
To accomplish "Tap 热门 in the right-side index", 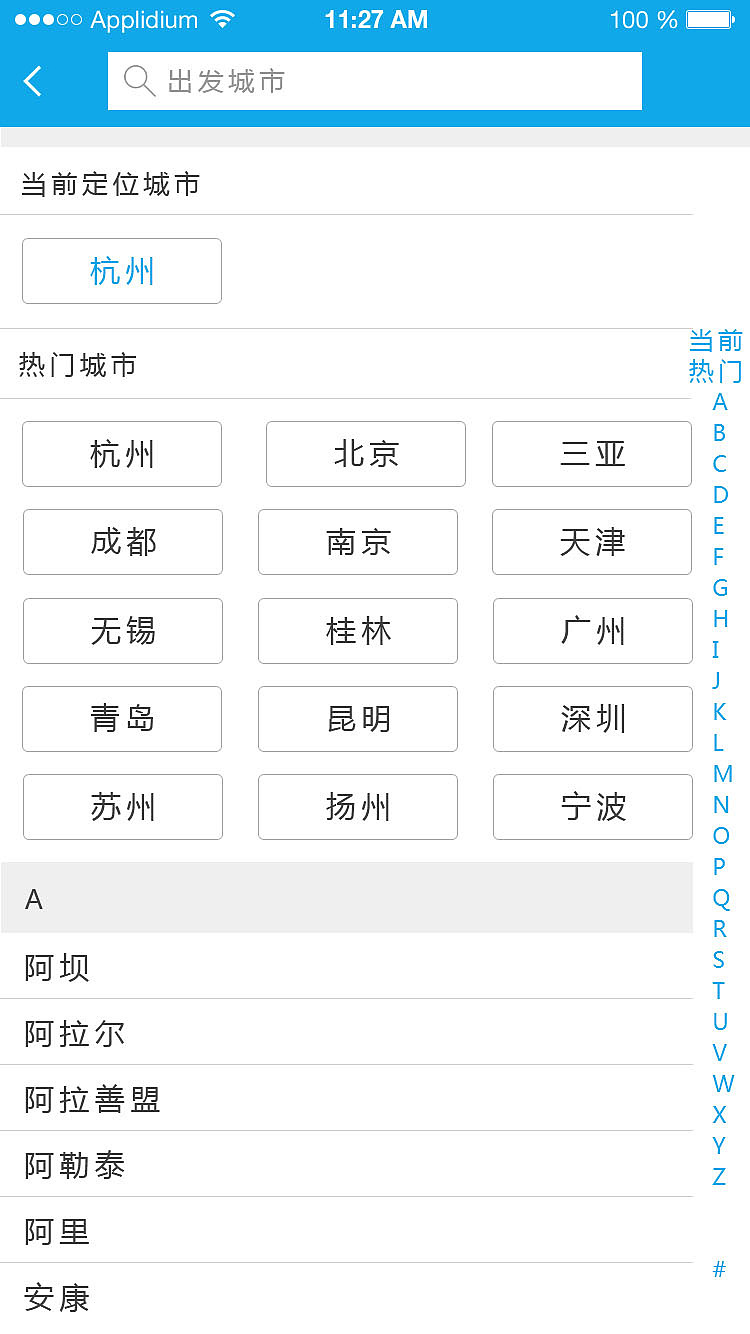I will tap(715, 372).
